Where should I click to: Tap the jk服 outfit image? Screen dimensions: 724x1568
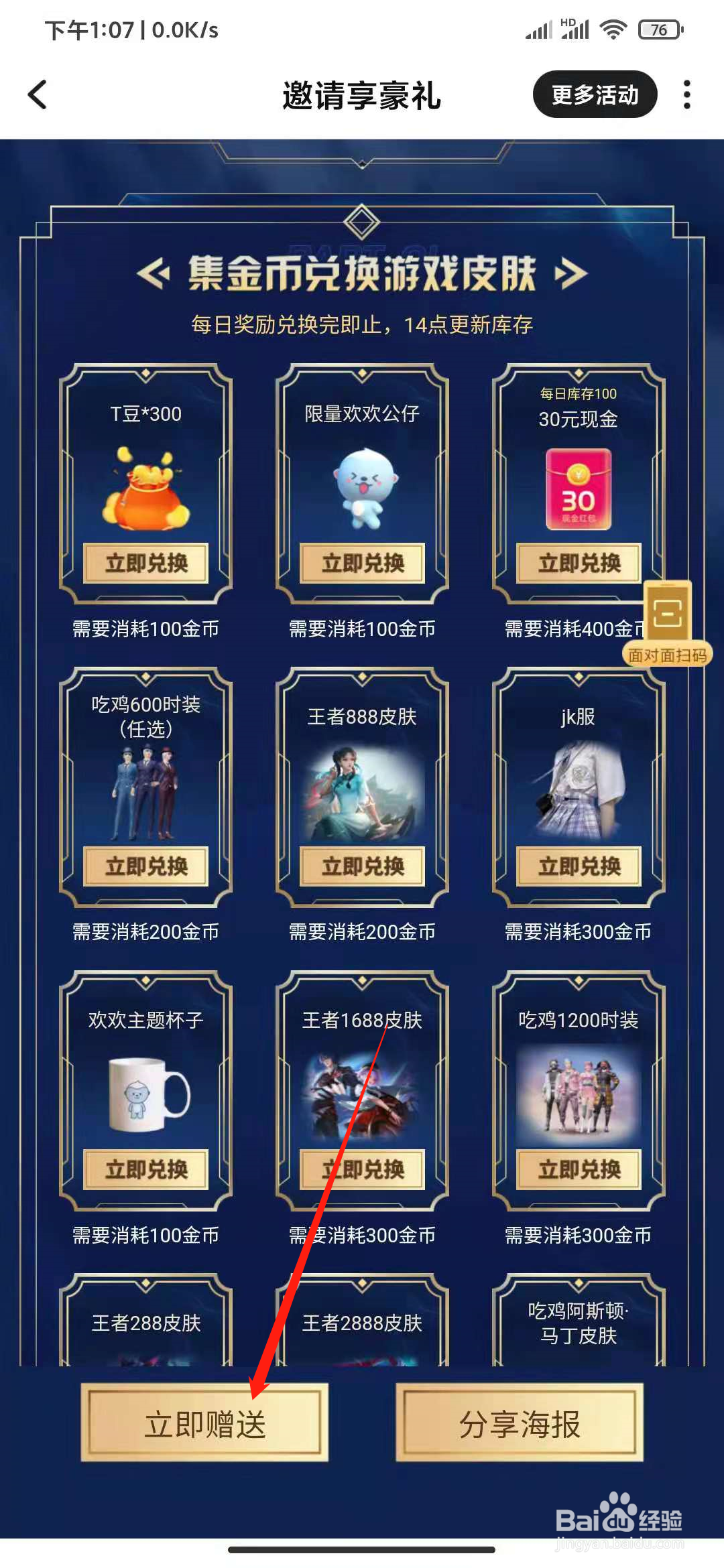point(578,791)
